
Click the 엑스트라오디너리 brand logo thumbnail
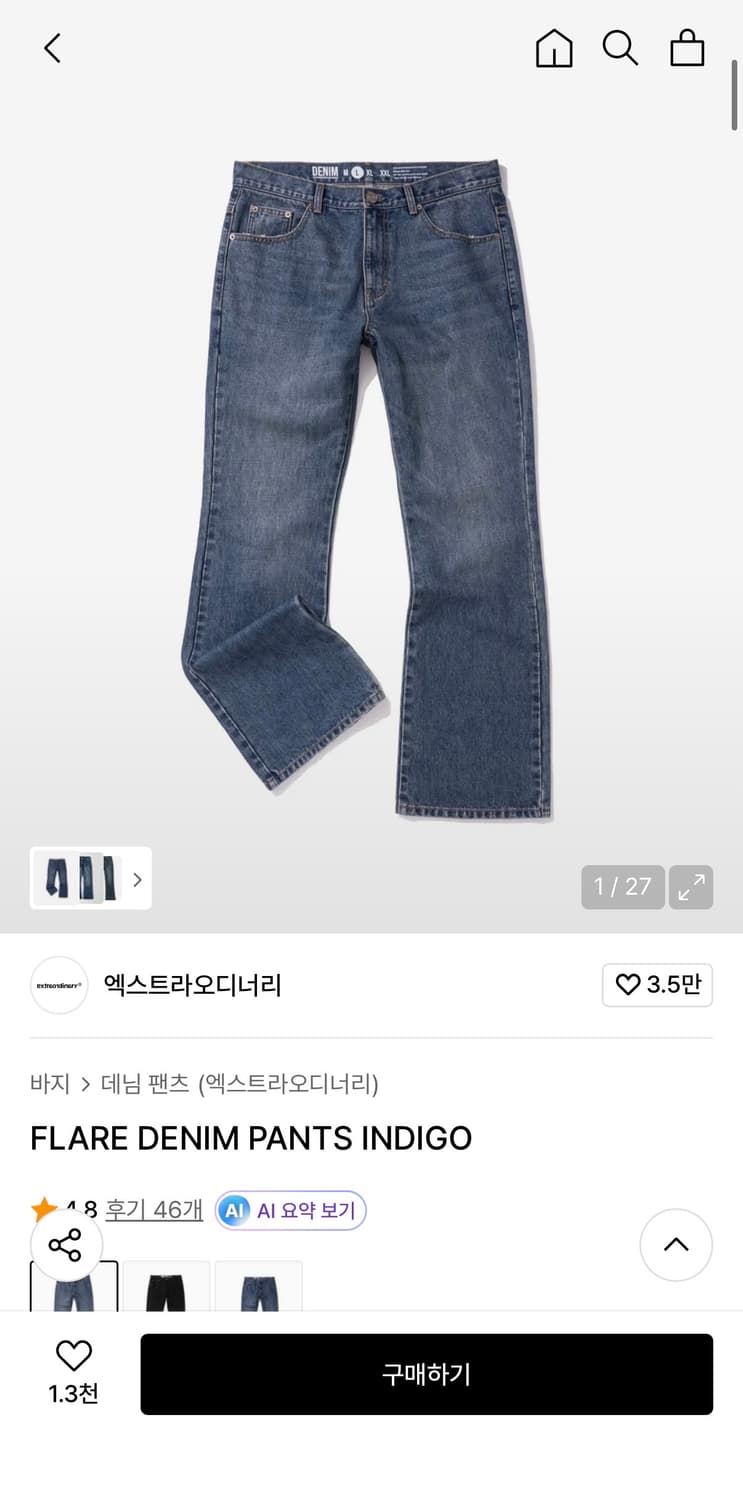pos(59,985)
